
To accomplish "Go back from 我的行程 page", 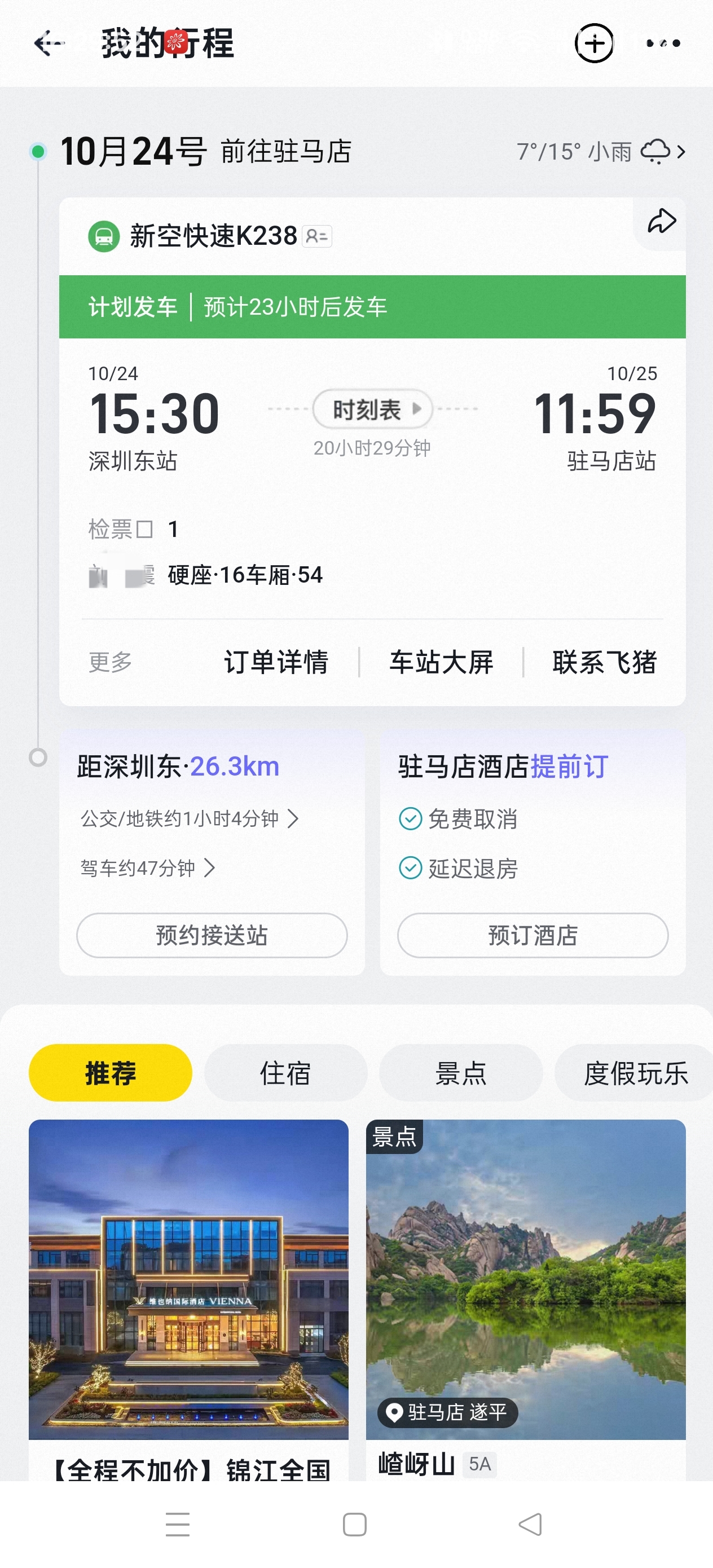I will 49,44.
